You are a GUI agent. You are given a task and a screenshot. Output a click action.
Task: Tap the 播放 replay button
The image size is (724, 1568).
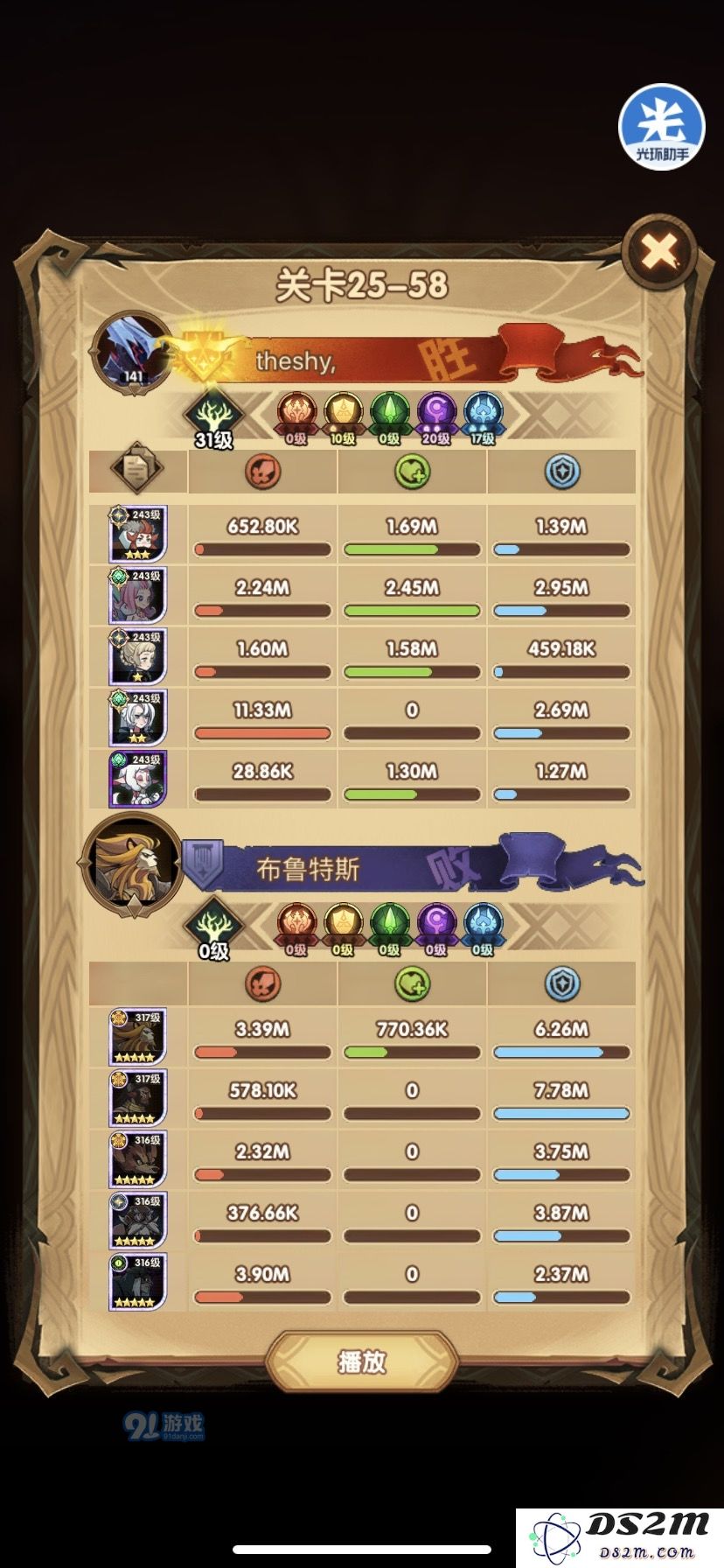coord(362,1361)
